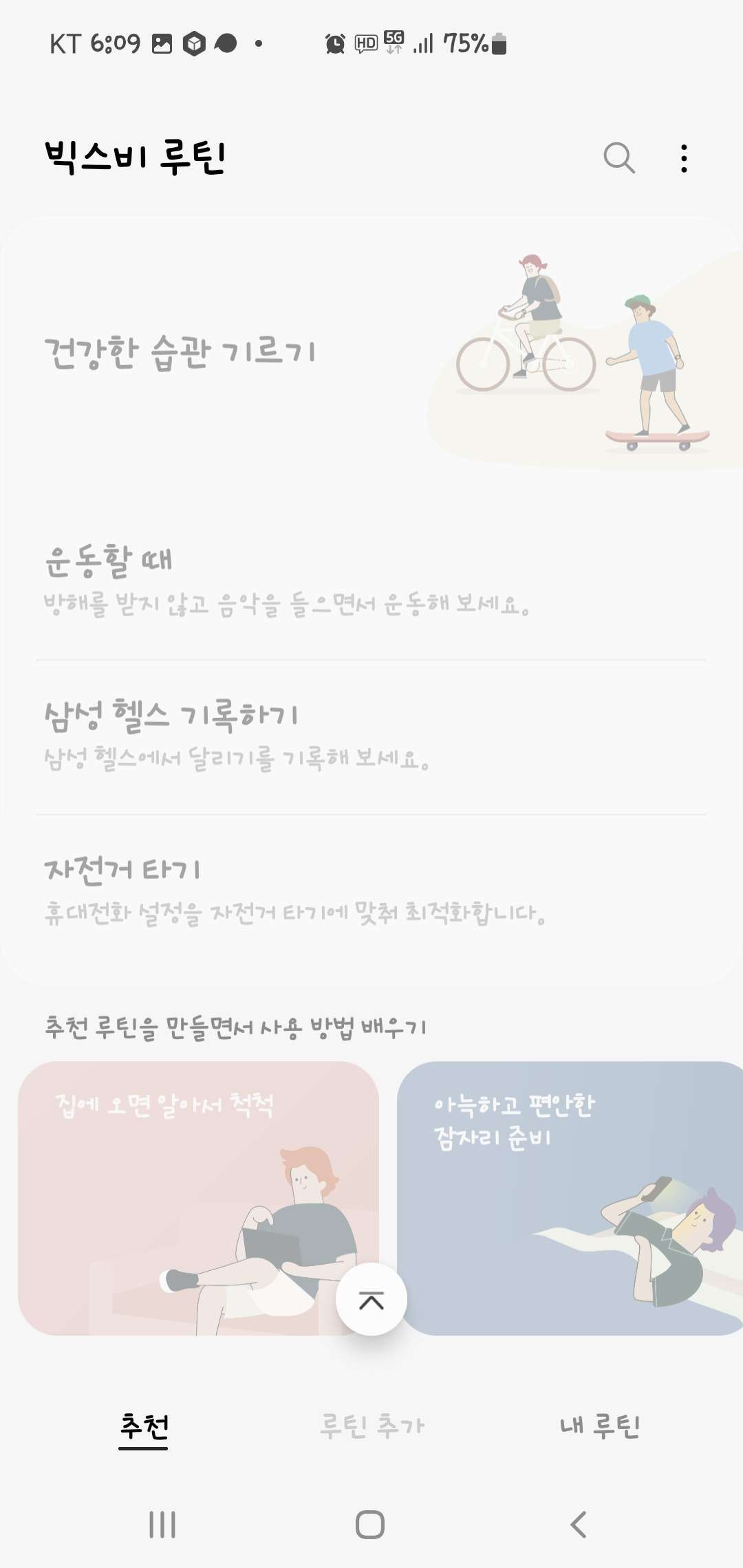The width and height of the screenshot is (743, 1568).
Task: Switch to the 추천 tab
Action: 144,1426
